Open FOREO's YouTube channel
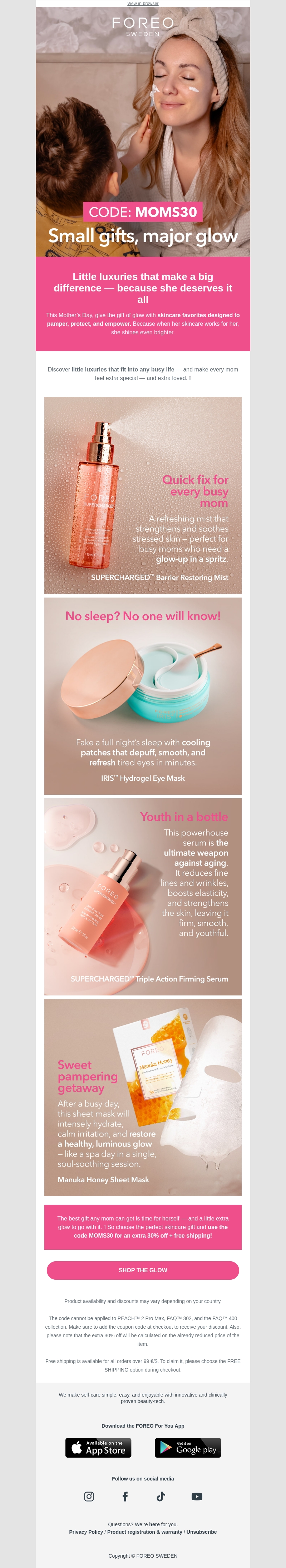Image resolution: width=286 pixels, height=1568 pixels. (197, 1496)
